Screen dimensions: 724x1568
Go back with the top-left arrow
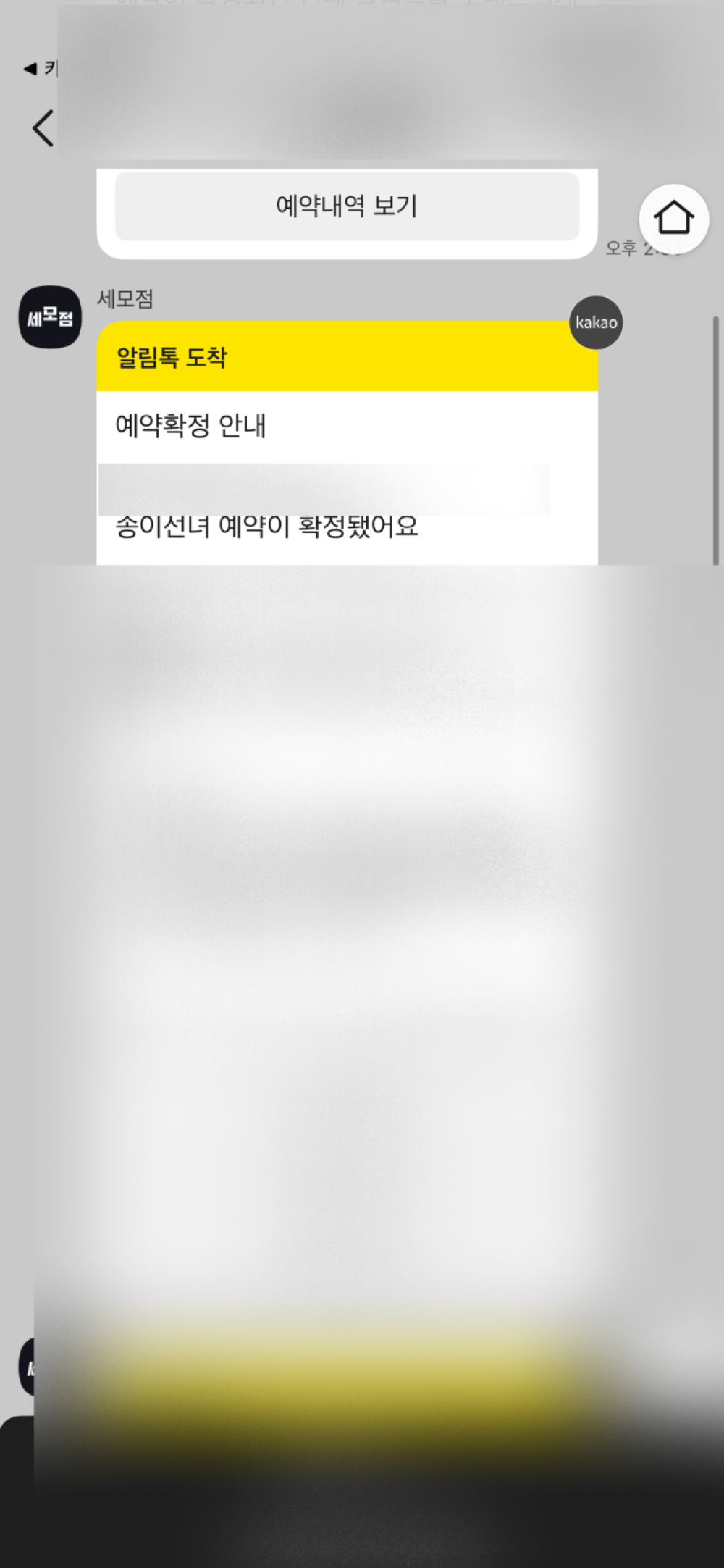[43, 128]
